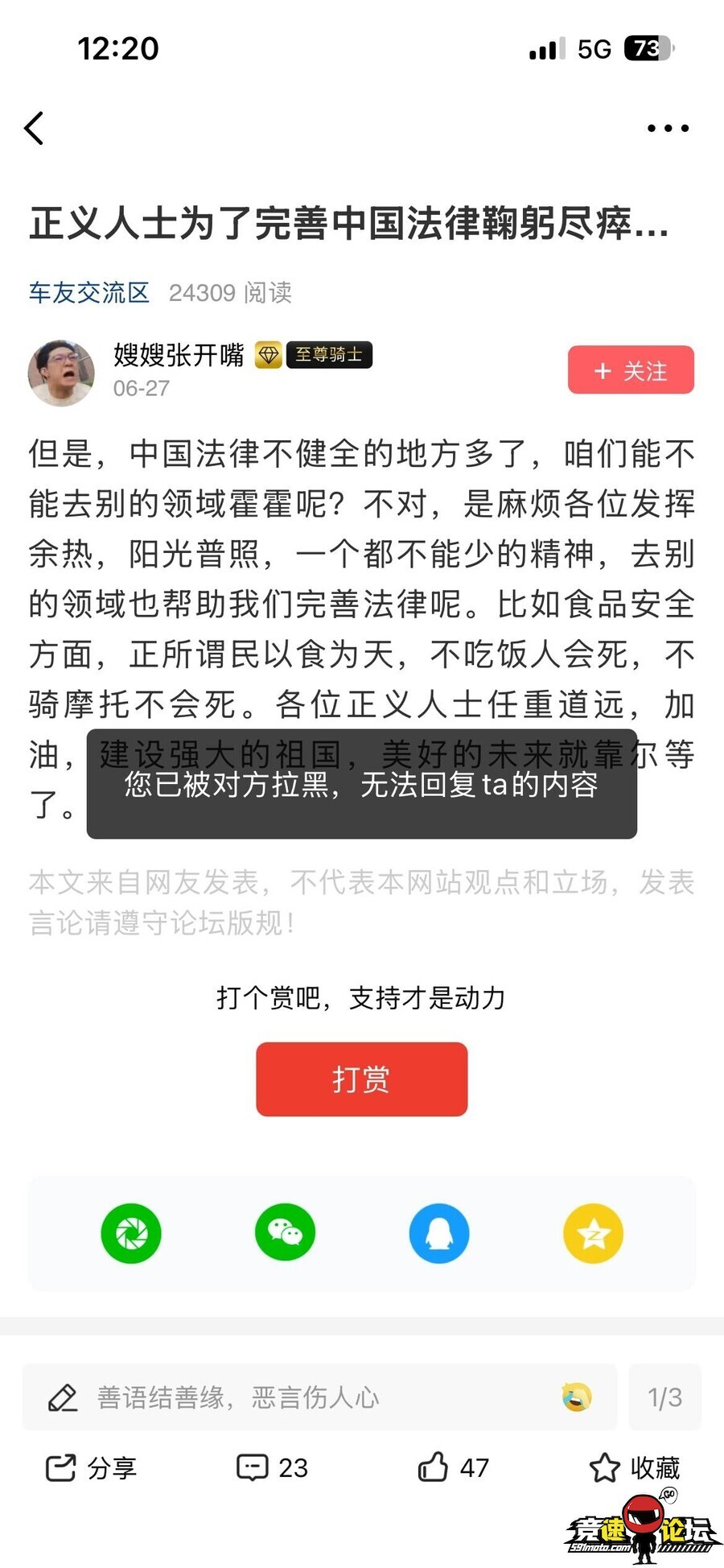Open the three-dot overflow menu

coord(668,128)
